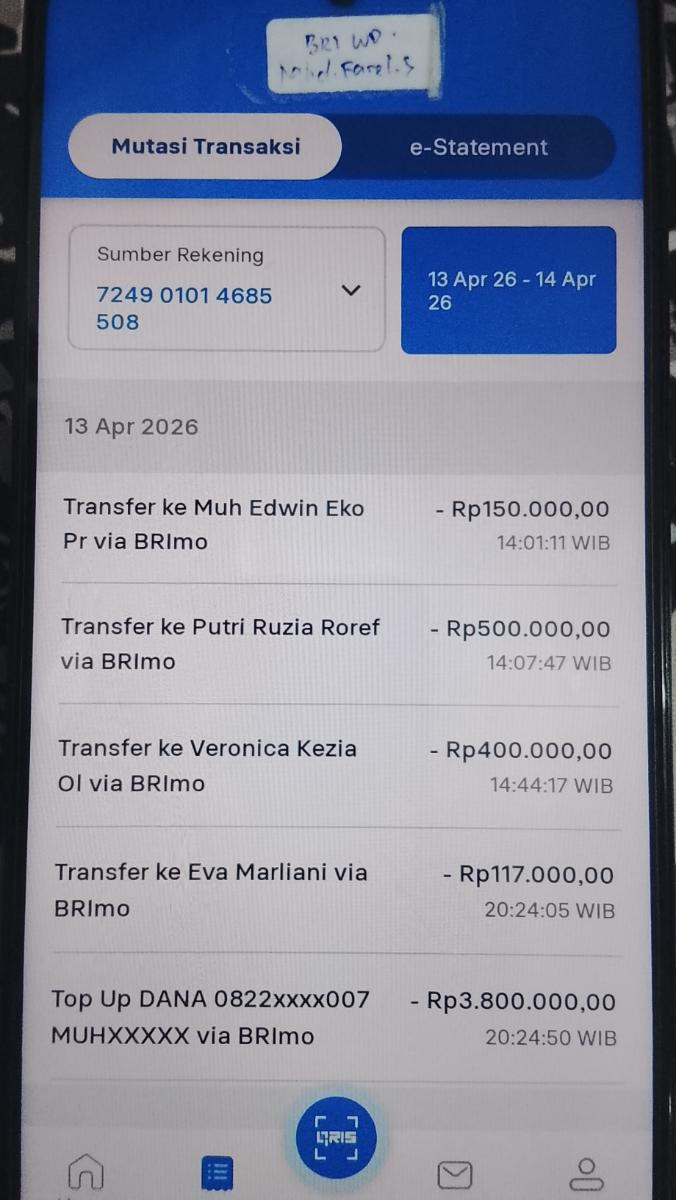This screenshot has width=676, height=1200.
Task: Switch to the e-Statement tab
Action: click(x=478, y=147)
